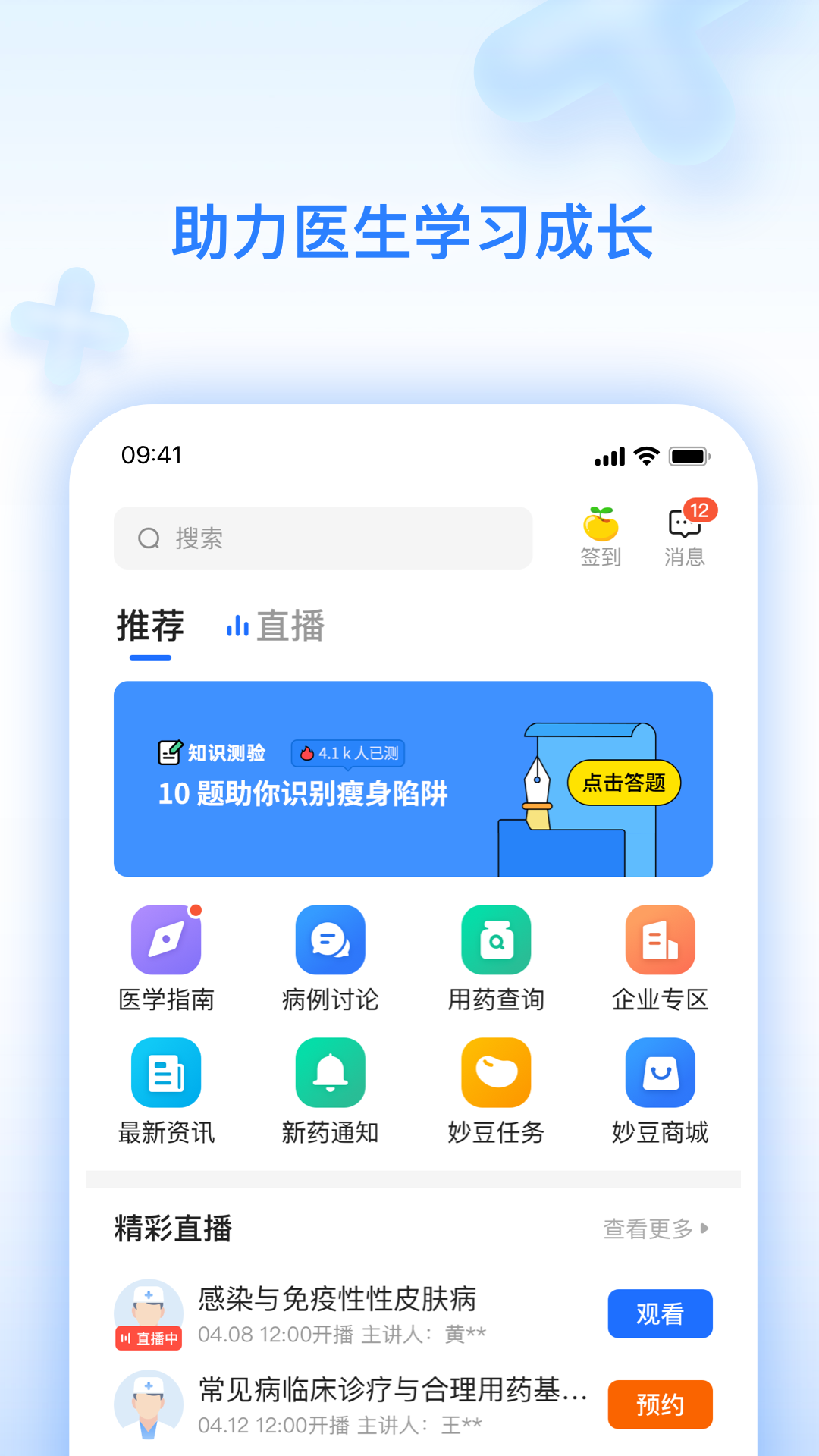Select the 推荐 recommended tab
Viewport: 819px width, 1456px height.
pyautogui.click(x=149, y=626)
